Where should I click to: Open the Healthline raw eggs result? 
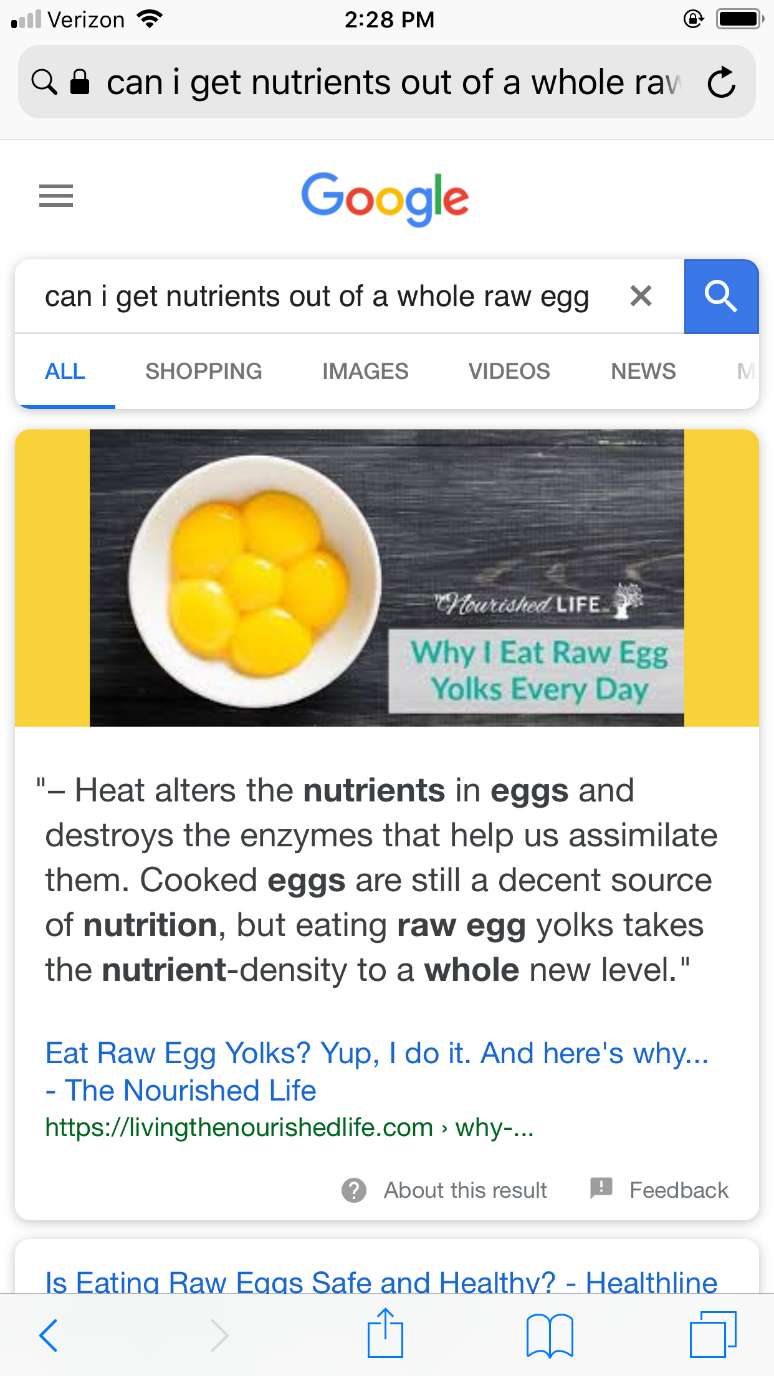point(381,1281)
